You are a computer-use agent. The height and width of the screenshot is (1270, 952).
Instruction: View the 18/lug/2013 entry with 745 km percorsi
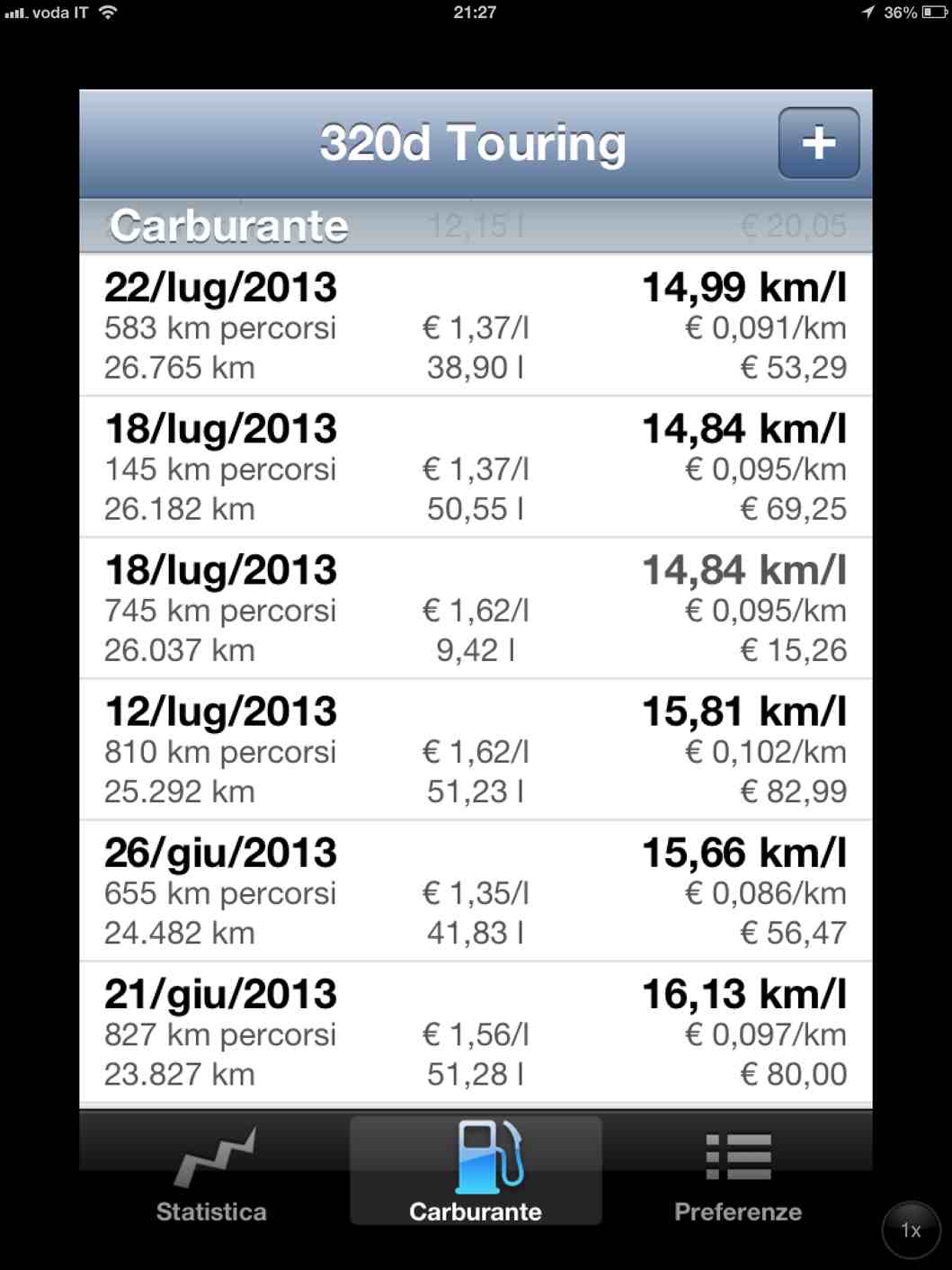476,608
